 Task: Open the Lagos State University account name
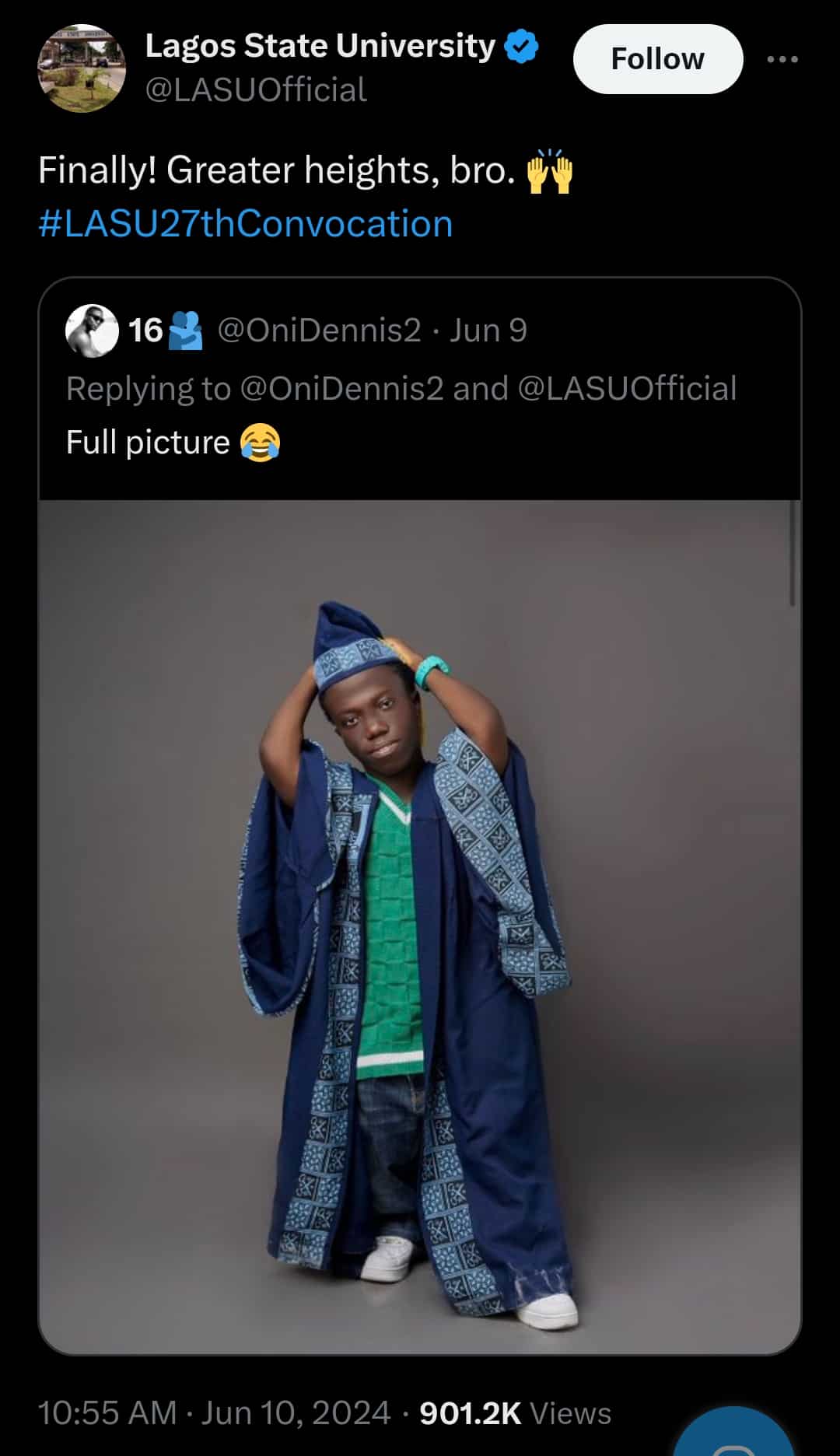(320, 46)
